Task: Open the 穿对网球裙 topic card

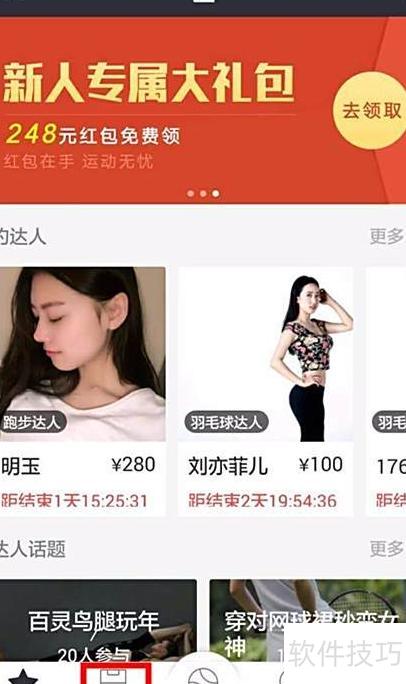Action: (307, 620)
